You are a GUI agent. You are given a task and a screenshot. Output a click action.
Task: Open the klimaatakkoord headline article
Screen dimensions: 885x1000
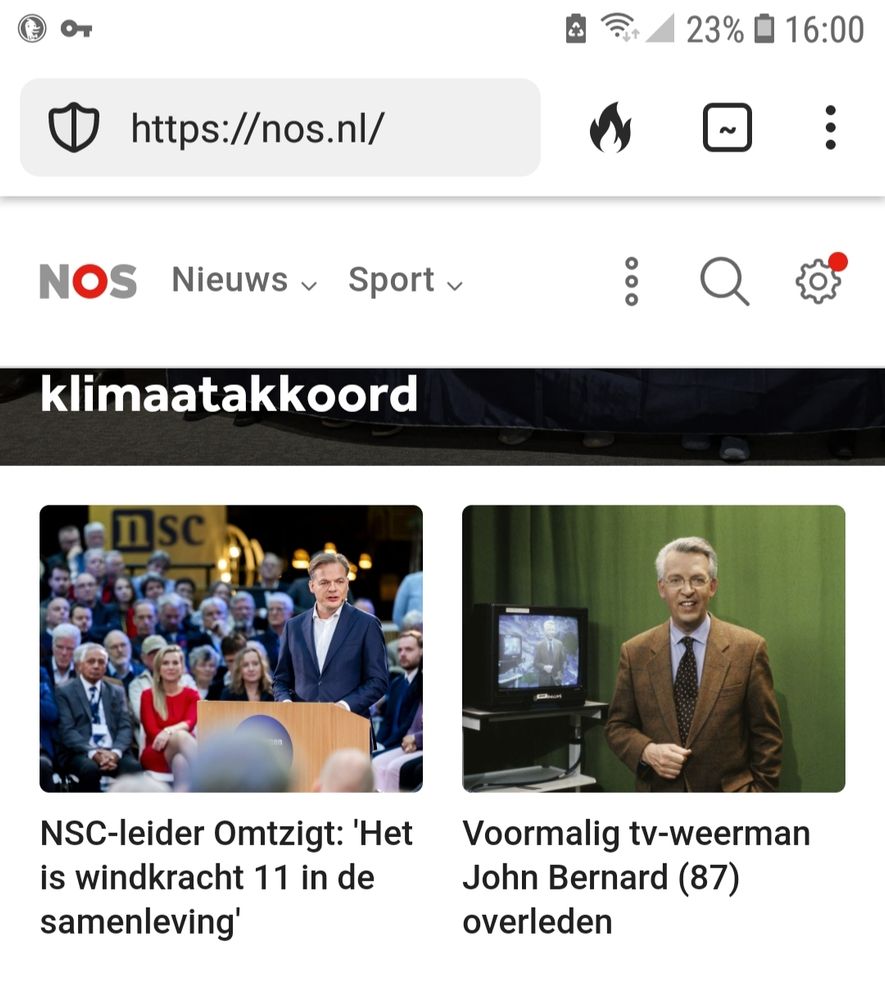229,396
